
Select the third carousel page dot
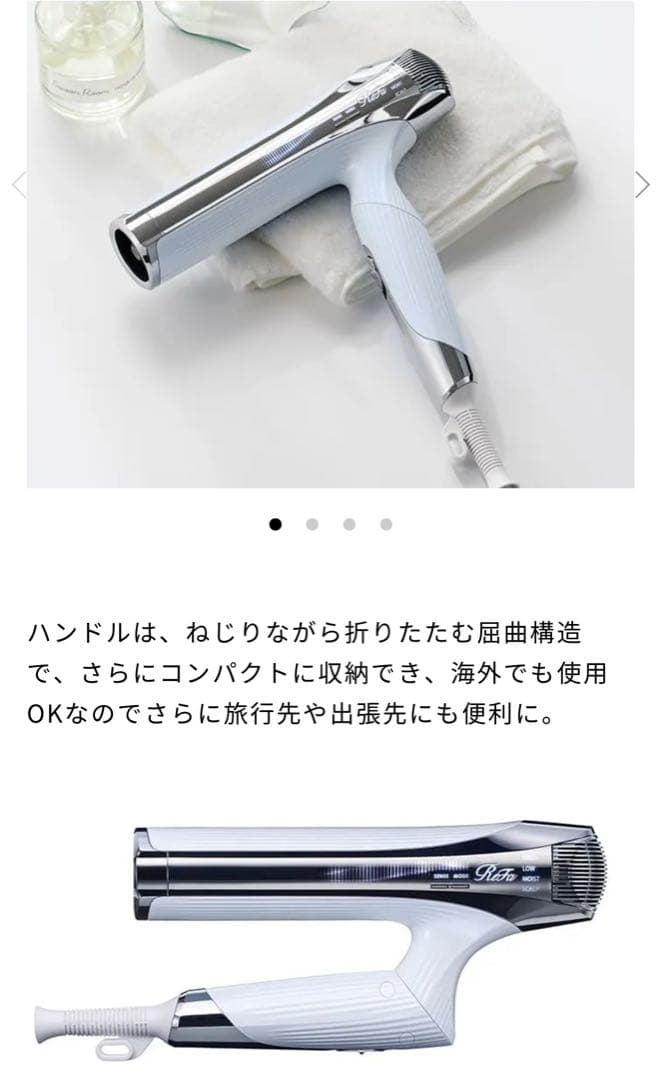coord(349,524)
